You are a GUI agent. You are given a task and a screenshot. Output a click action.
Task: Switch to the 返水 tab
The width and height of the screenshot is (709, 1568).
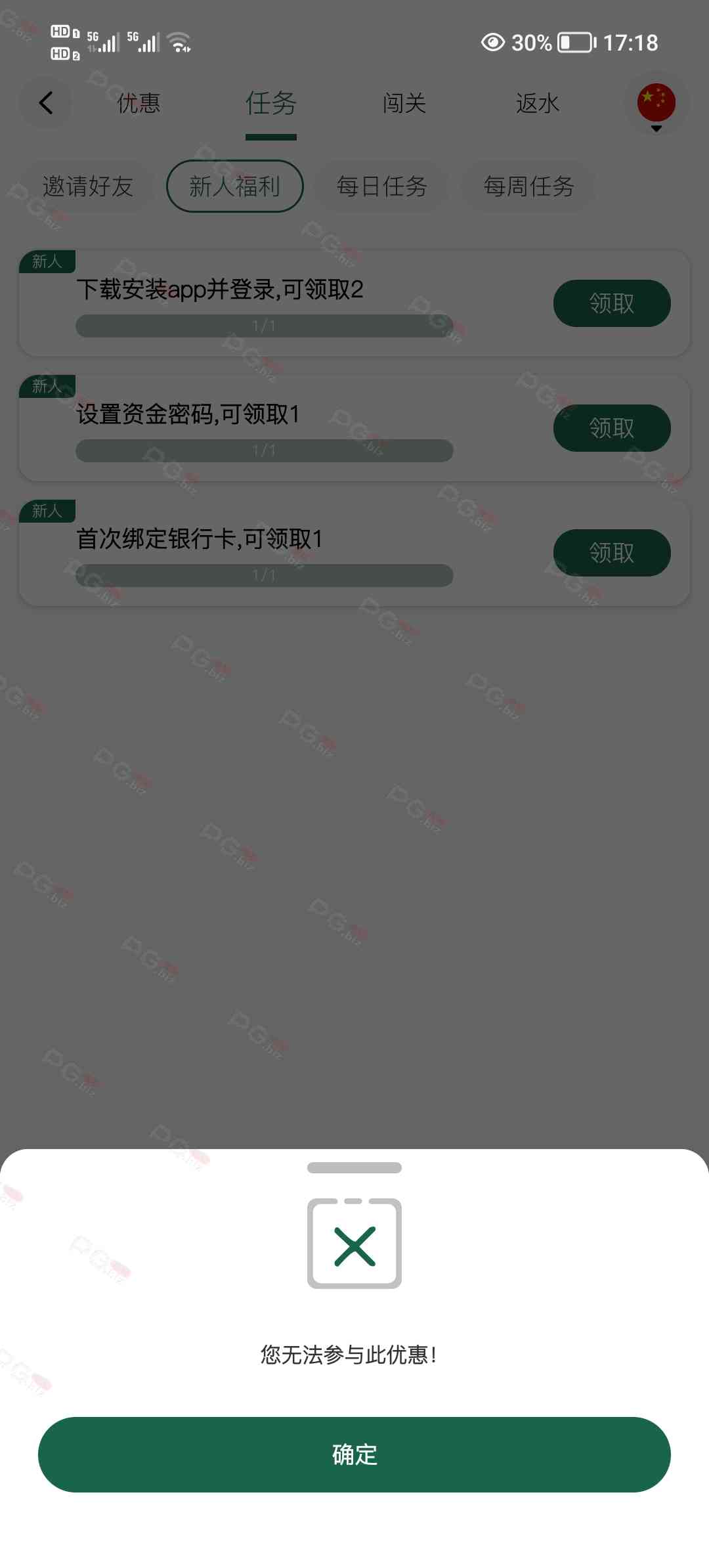pyautogui.click(x=538, y=103)
